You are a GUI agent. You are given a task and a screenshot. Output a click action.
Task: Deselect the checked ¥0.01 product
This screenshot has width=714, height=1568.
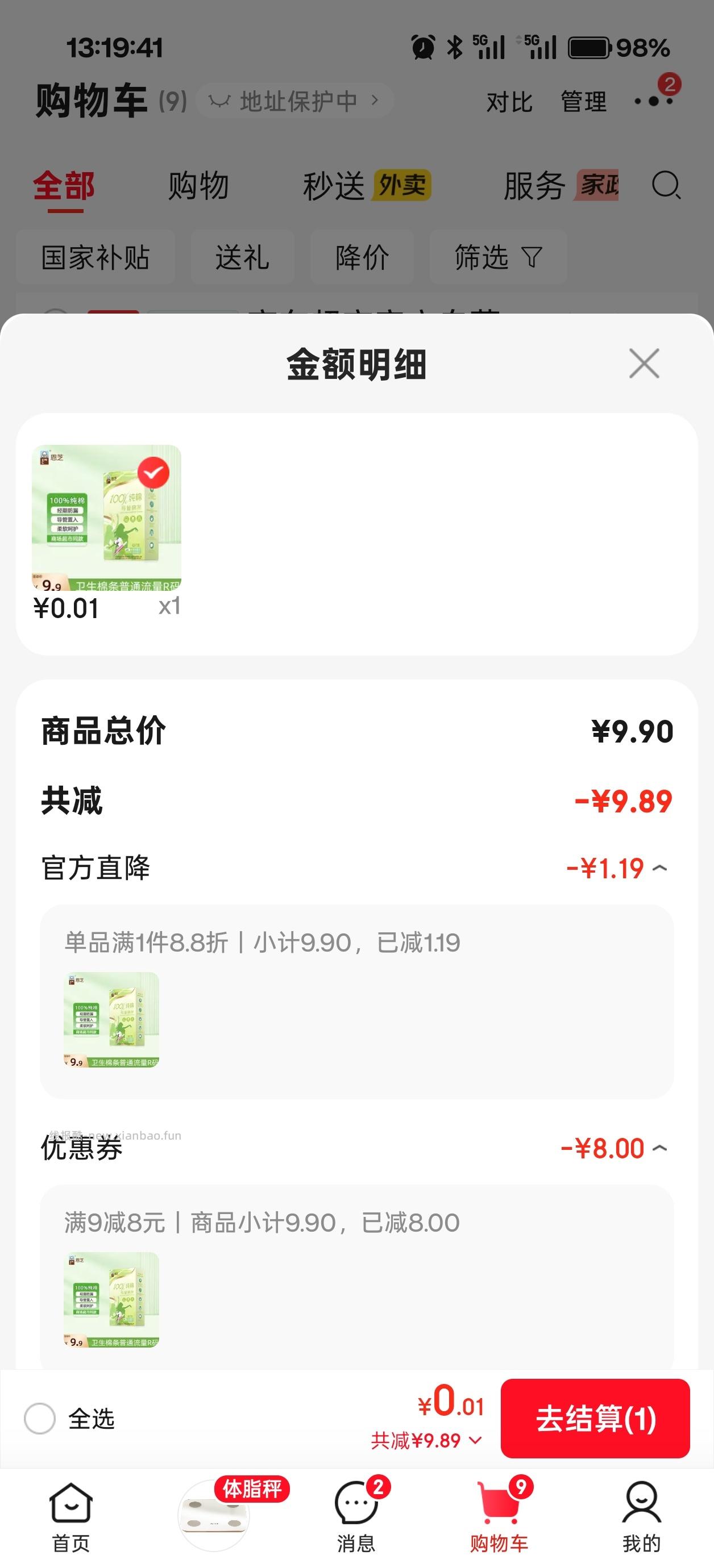click(x=154, y=472)
